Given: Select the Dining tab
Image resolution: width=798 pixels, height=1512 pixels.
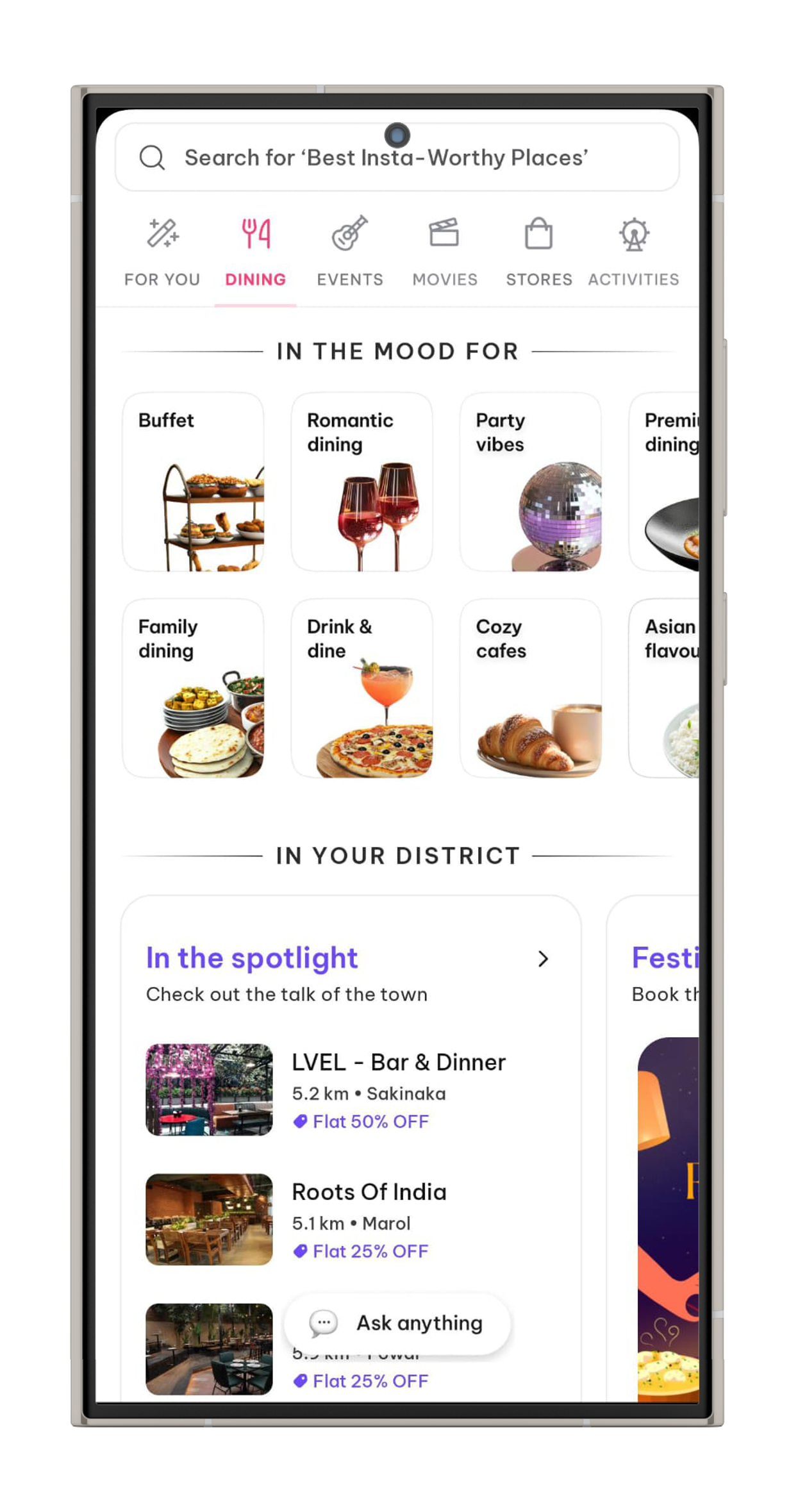Looking at the screenshot, I should point(255,252).
